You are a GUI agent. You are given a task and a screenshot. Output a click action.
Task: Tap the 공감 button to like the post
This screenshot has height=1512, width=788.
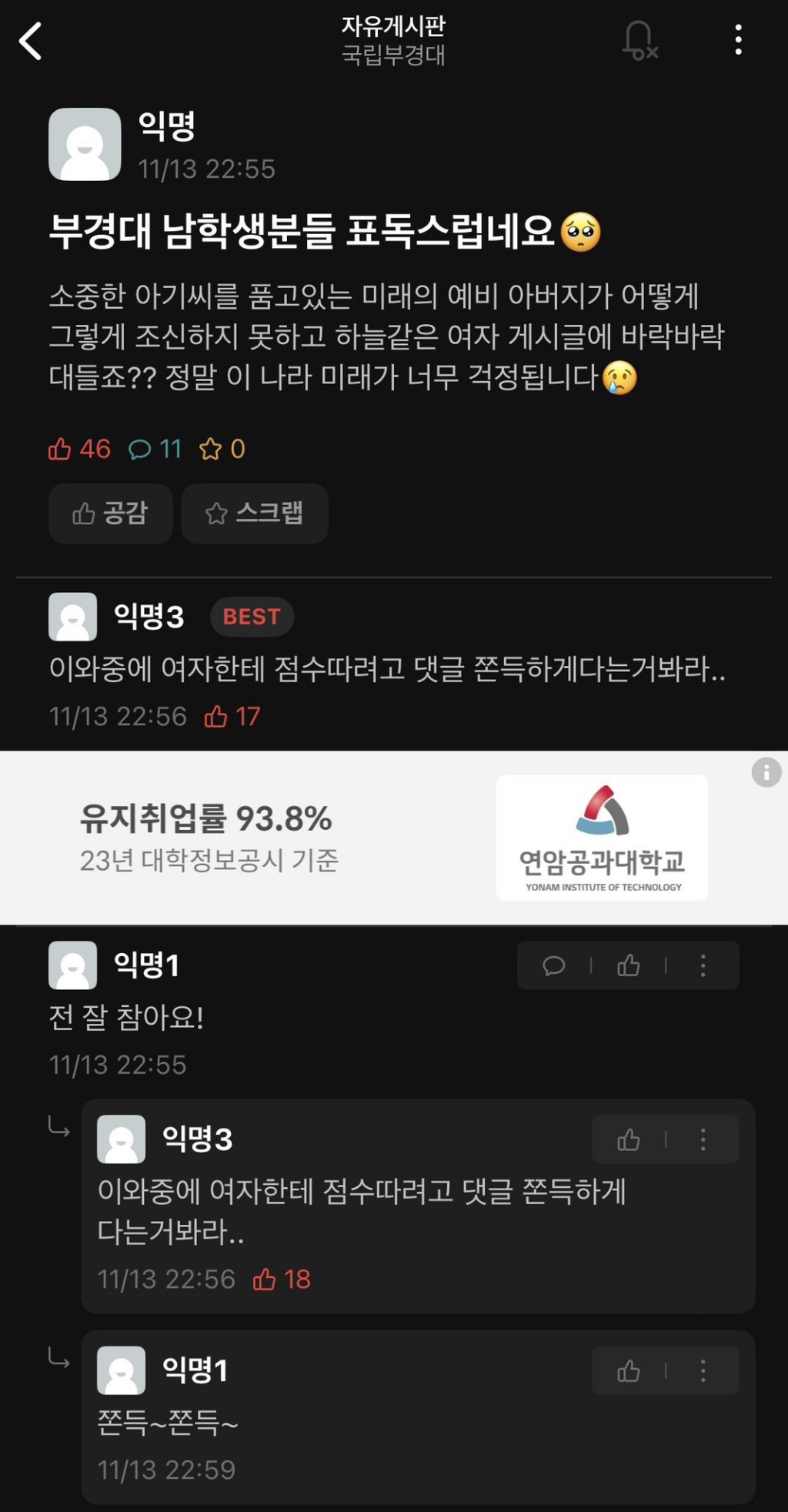[110, 513]
